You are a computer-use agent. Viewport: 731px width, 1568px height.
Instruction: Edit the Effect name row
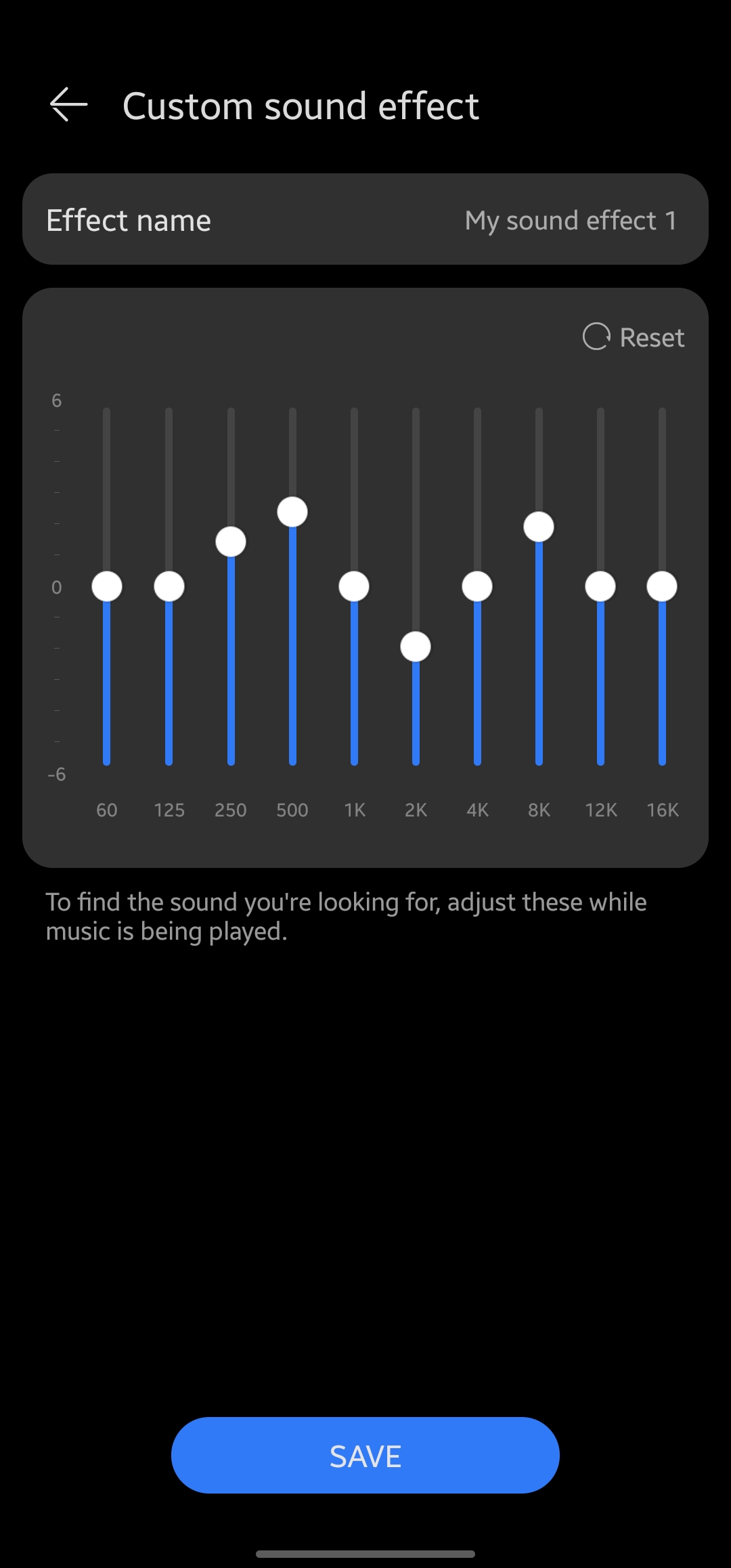[x=365, y=219]
